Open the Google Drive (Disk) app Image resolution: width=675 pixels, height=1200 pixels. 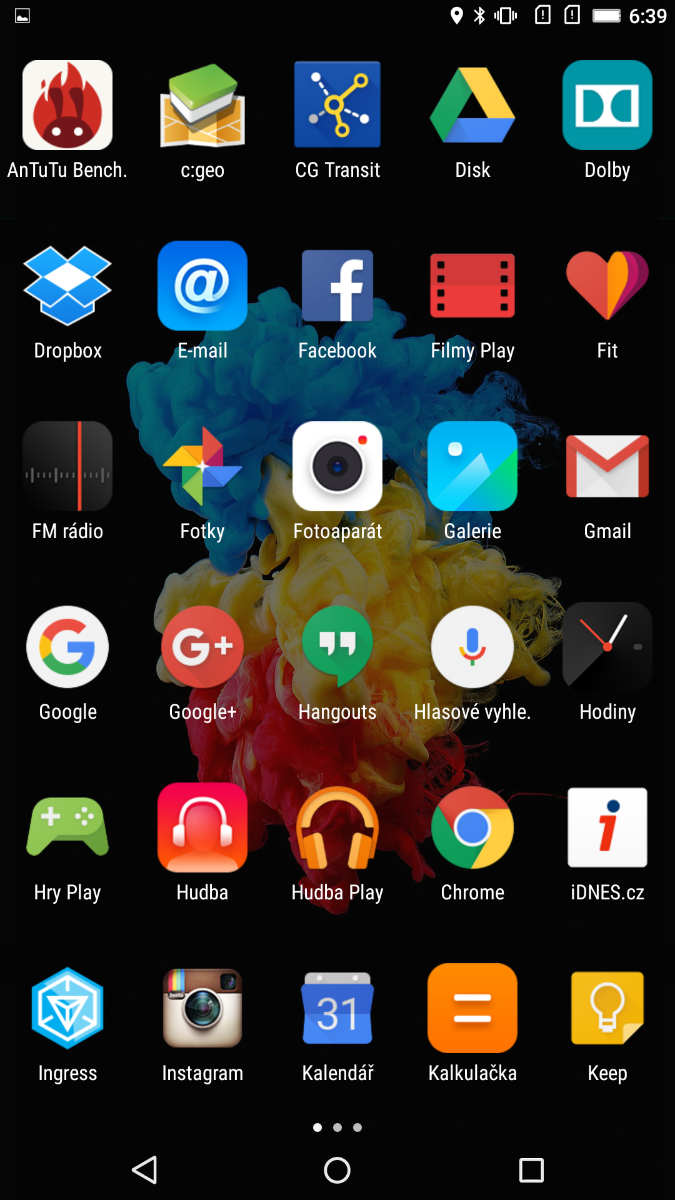(472, 106)
